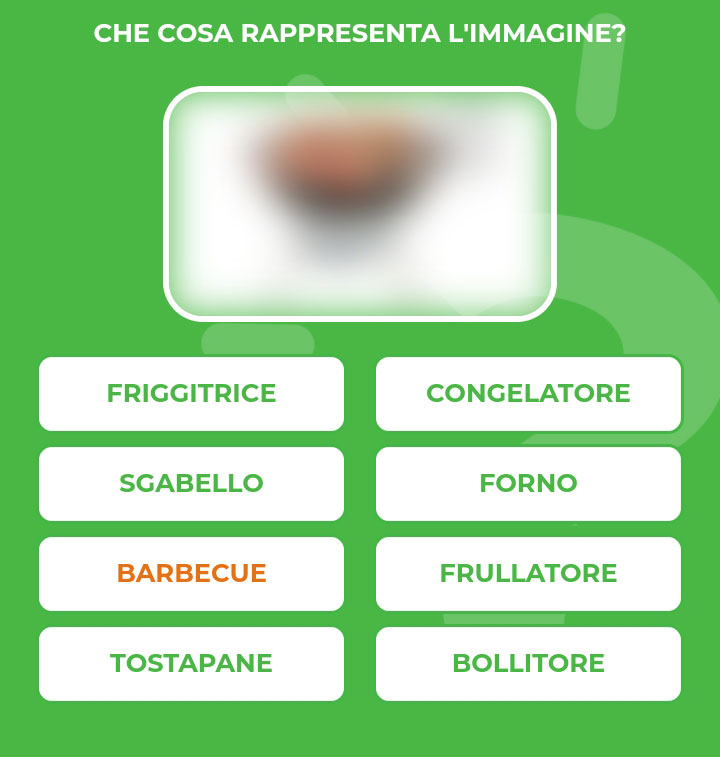Pick FORNO as the answer
This screenshot has height=757, width=720.
coord(528,483)
